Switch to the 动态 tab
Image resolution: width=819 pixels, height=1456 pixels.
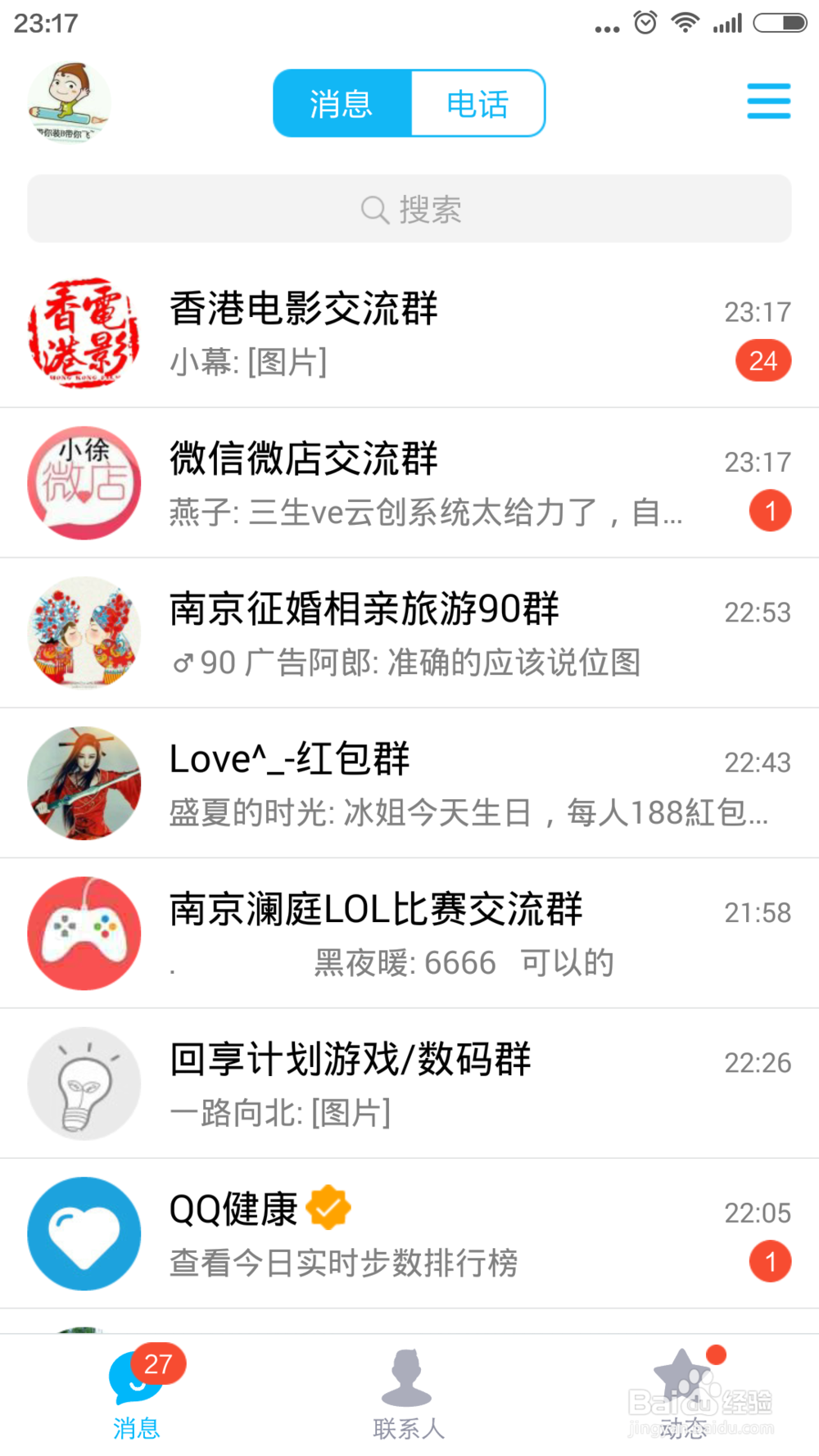click(x=683, y=1394)
